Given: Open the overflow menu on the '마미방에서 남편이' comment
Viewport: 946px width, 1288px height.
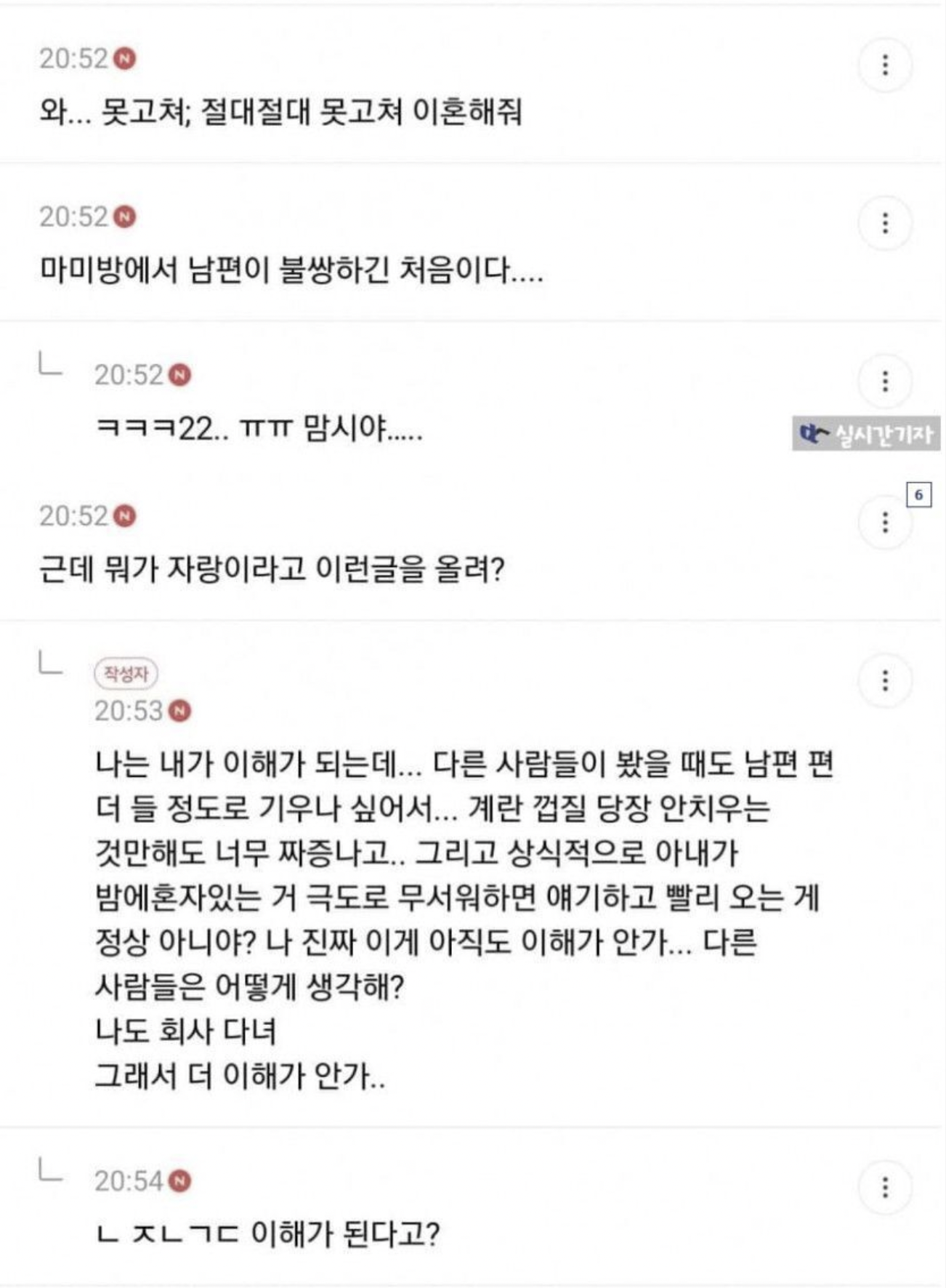Looking at the screenshot, I should (x=884, y=222).
